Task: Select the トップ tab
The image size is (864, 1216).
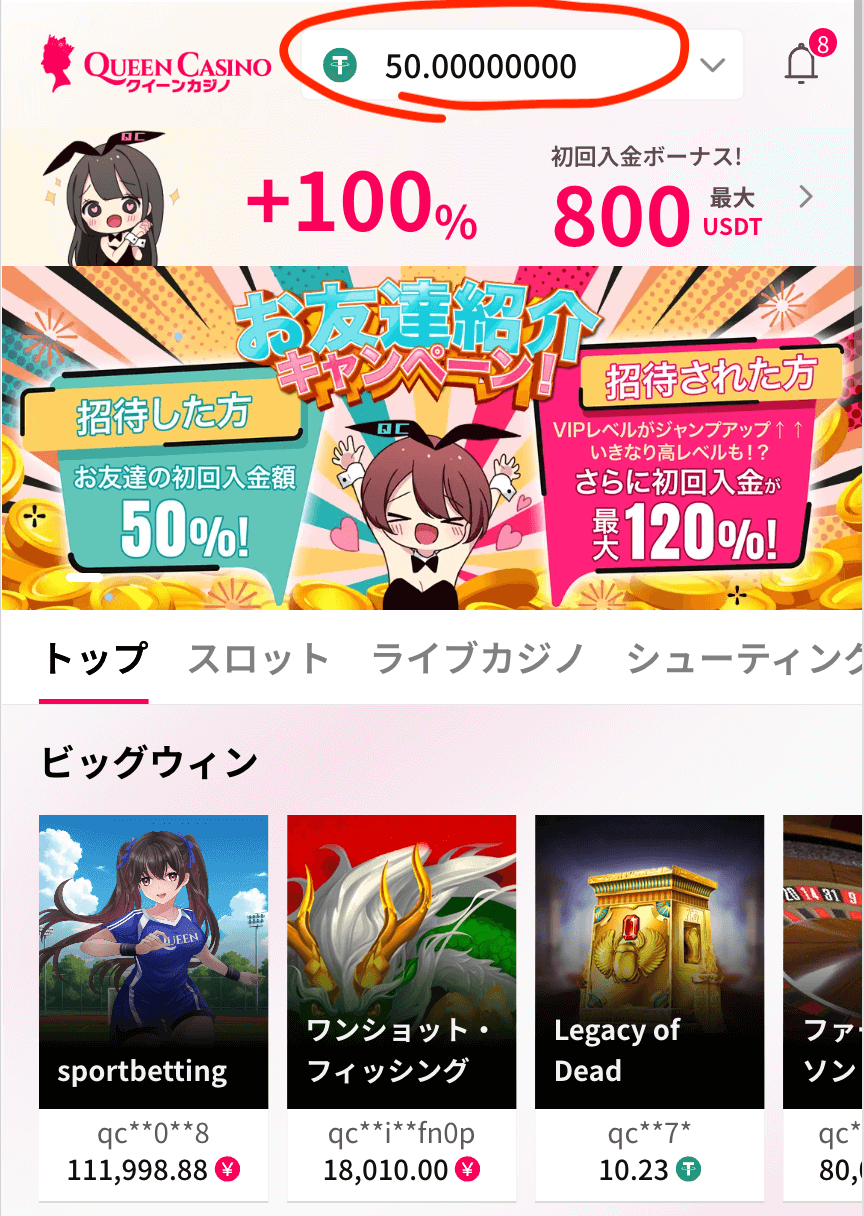Action: click(94, 659)
